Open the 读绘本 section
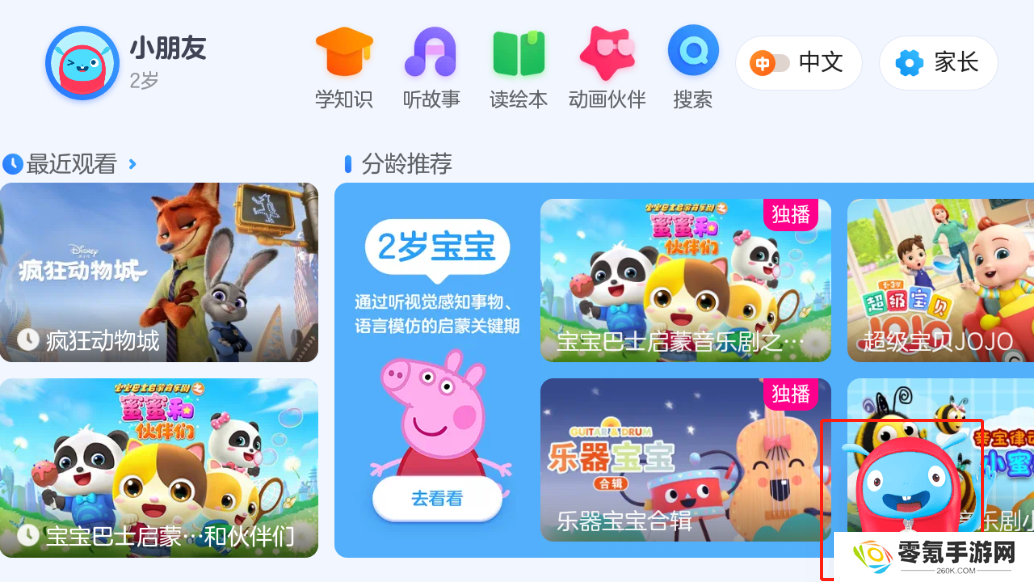1034x582 pixels. pyautogui.click(x=518, y=67)
